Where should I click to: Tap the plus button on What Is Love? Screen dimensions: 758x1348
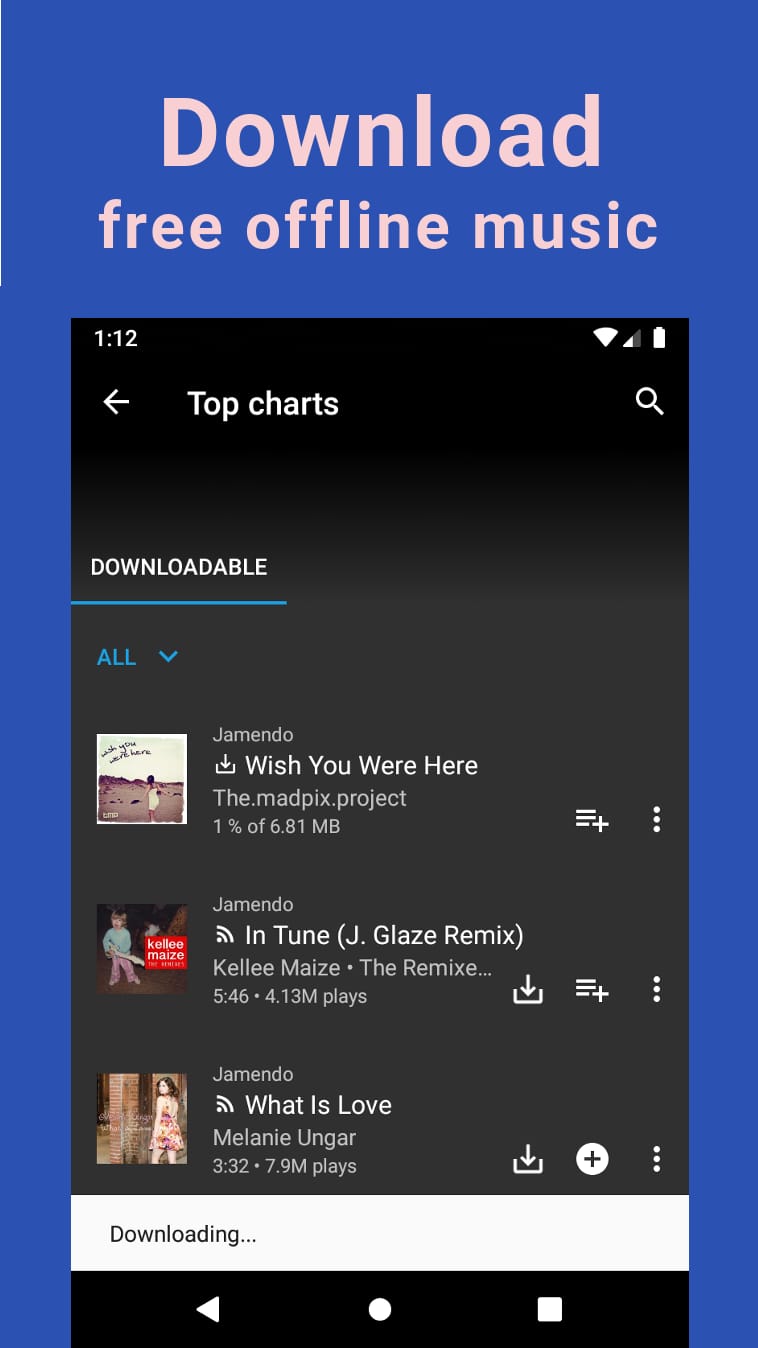tap(591, 1159)
